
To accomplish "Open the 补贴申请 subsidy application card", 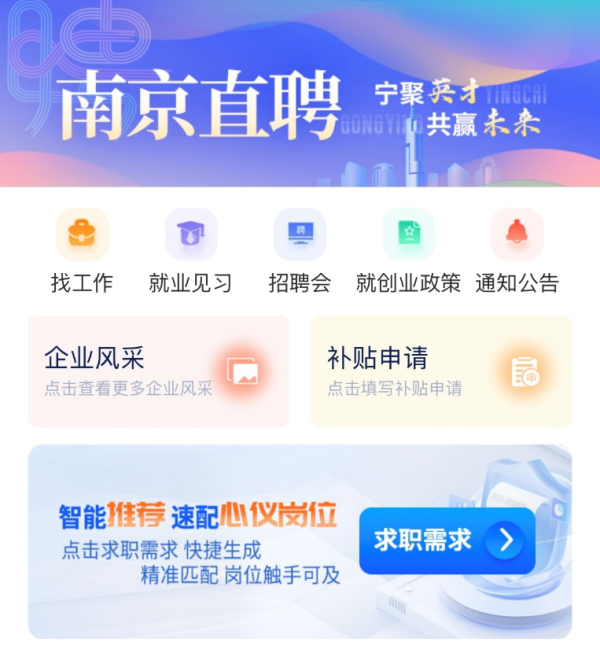I will (441, 371).
